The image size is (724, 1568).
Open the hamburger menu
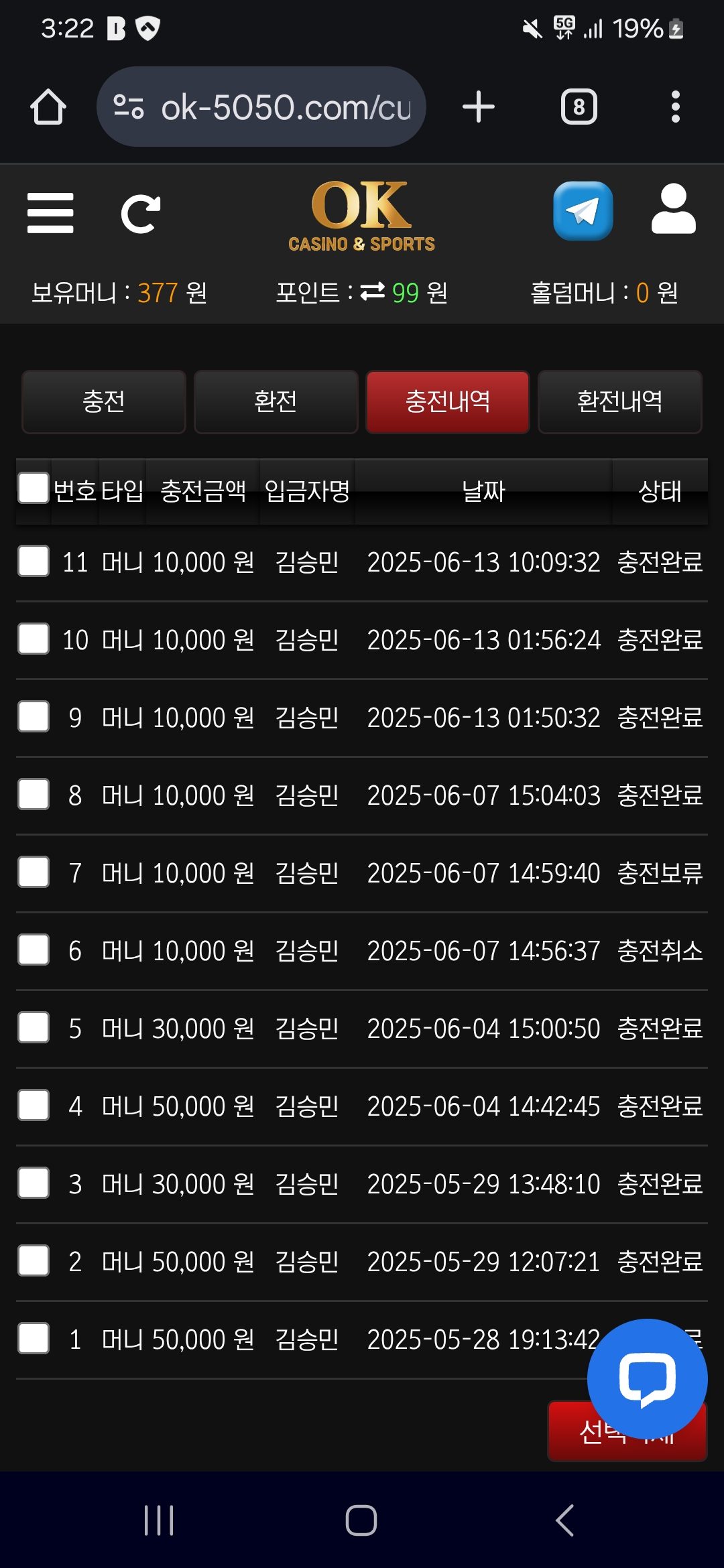pyautogui.click(x=50, y=213)
